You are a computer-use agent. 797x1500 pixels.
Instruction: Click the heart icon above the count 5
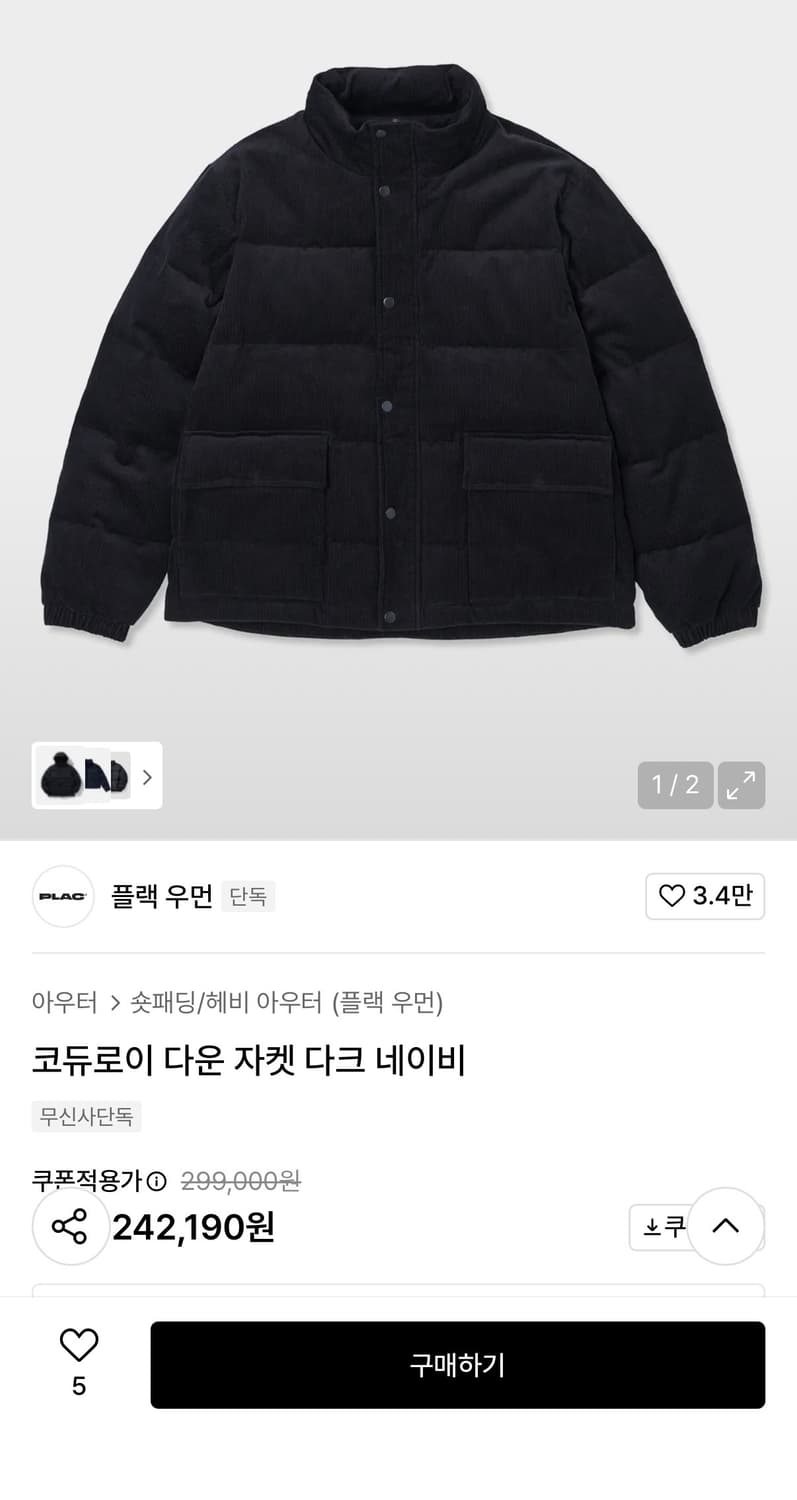pos(79,1345)
